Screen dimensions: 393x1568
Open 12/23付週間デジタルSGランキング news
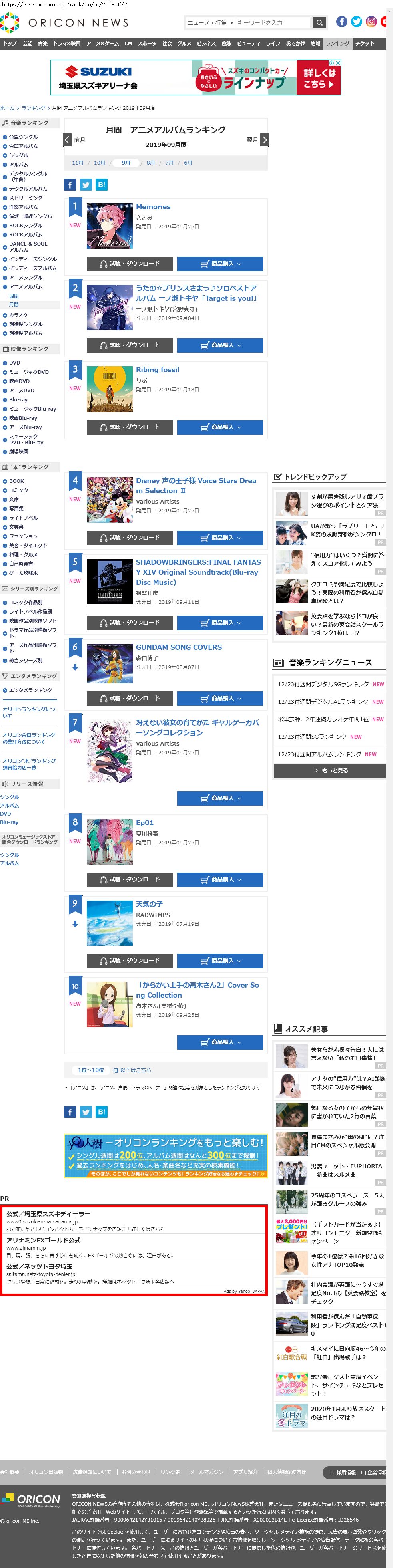click(x=323, y=684)
